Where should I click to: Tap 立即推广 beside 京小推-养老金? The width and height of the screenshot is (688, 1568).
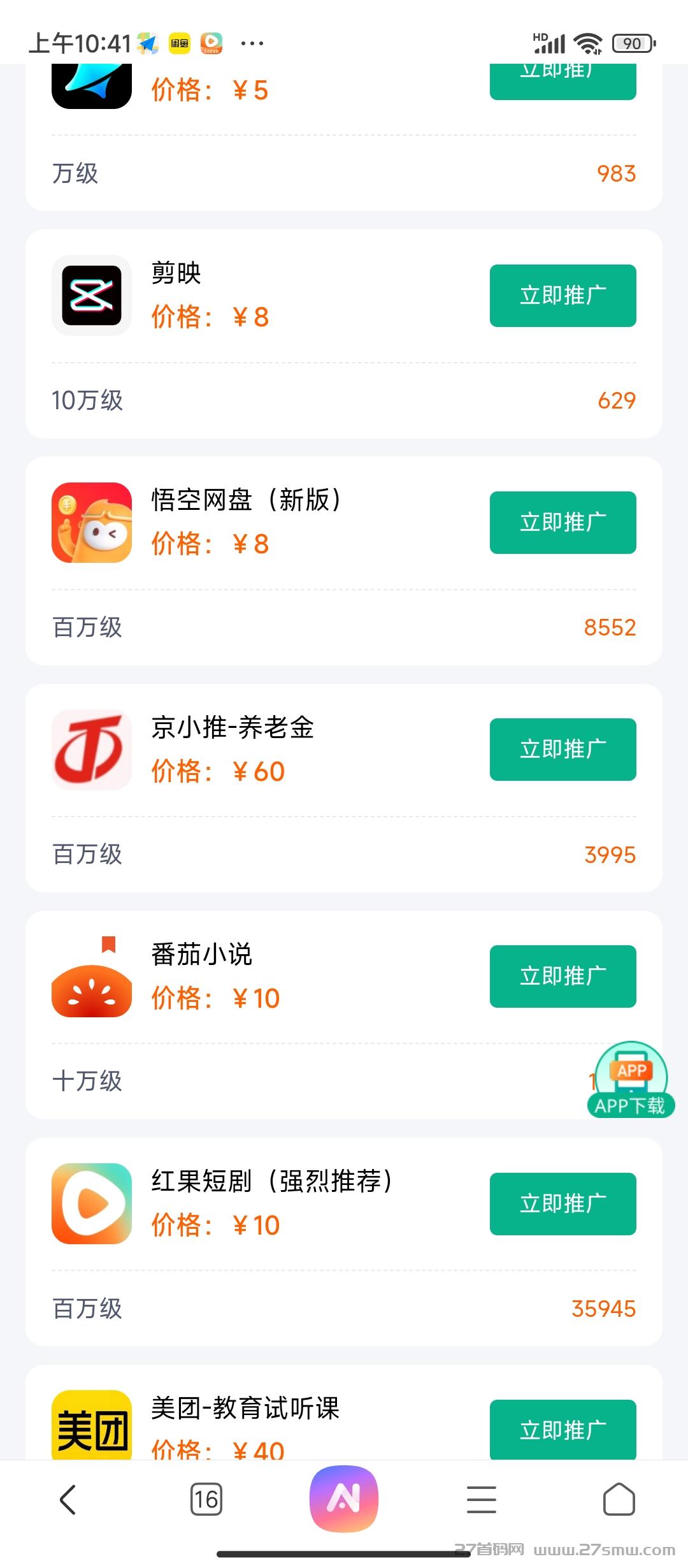pos(562,750)
